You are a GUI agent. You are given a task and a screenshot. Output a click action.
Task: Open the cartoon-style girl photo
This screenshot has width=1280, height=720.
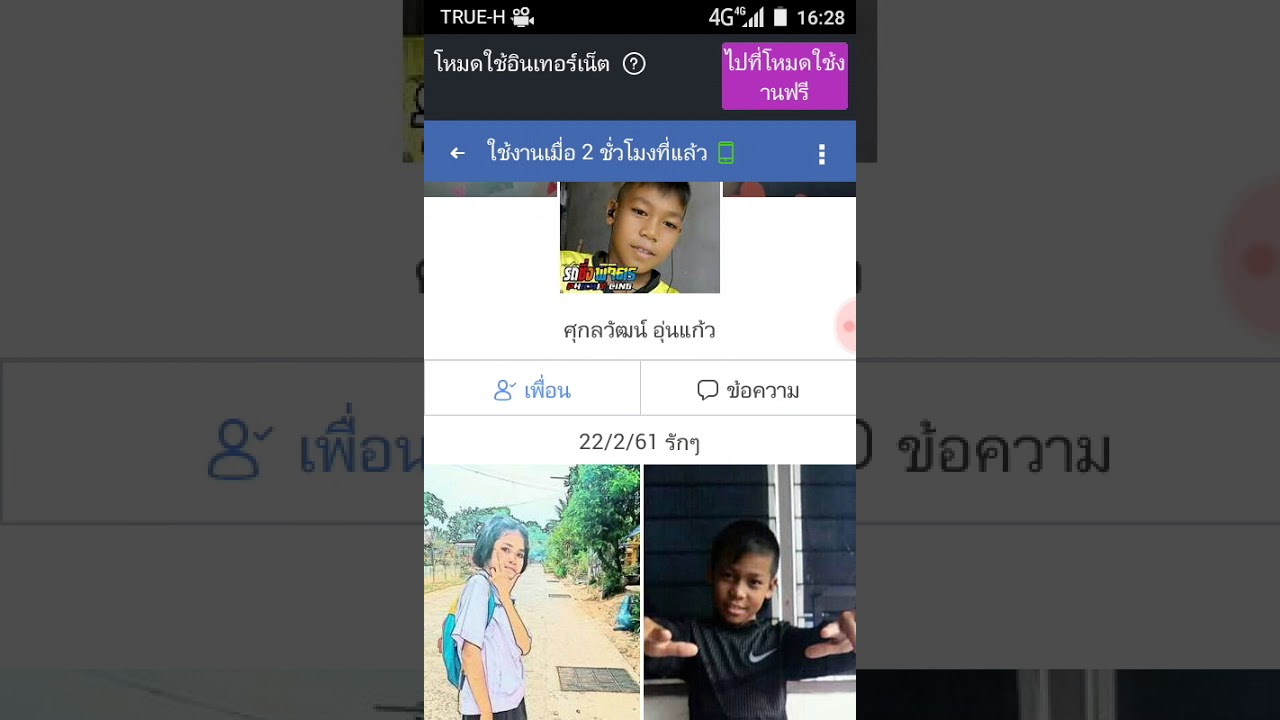[531, 592]
